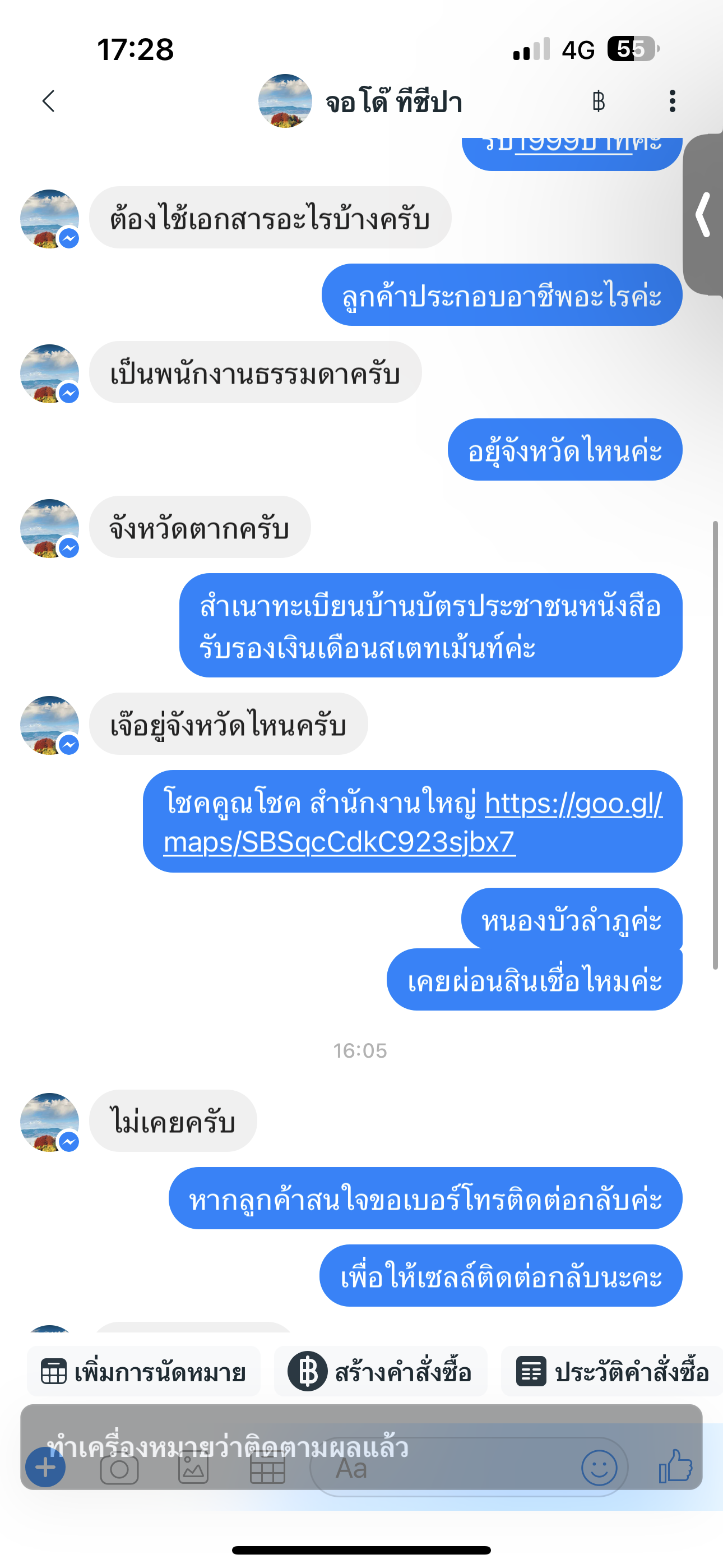Screen dimensions: 723x1568
Task: Go back from this chat
Action: (49, 101)
